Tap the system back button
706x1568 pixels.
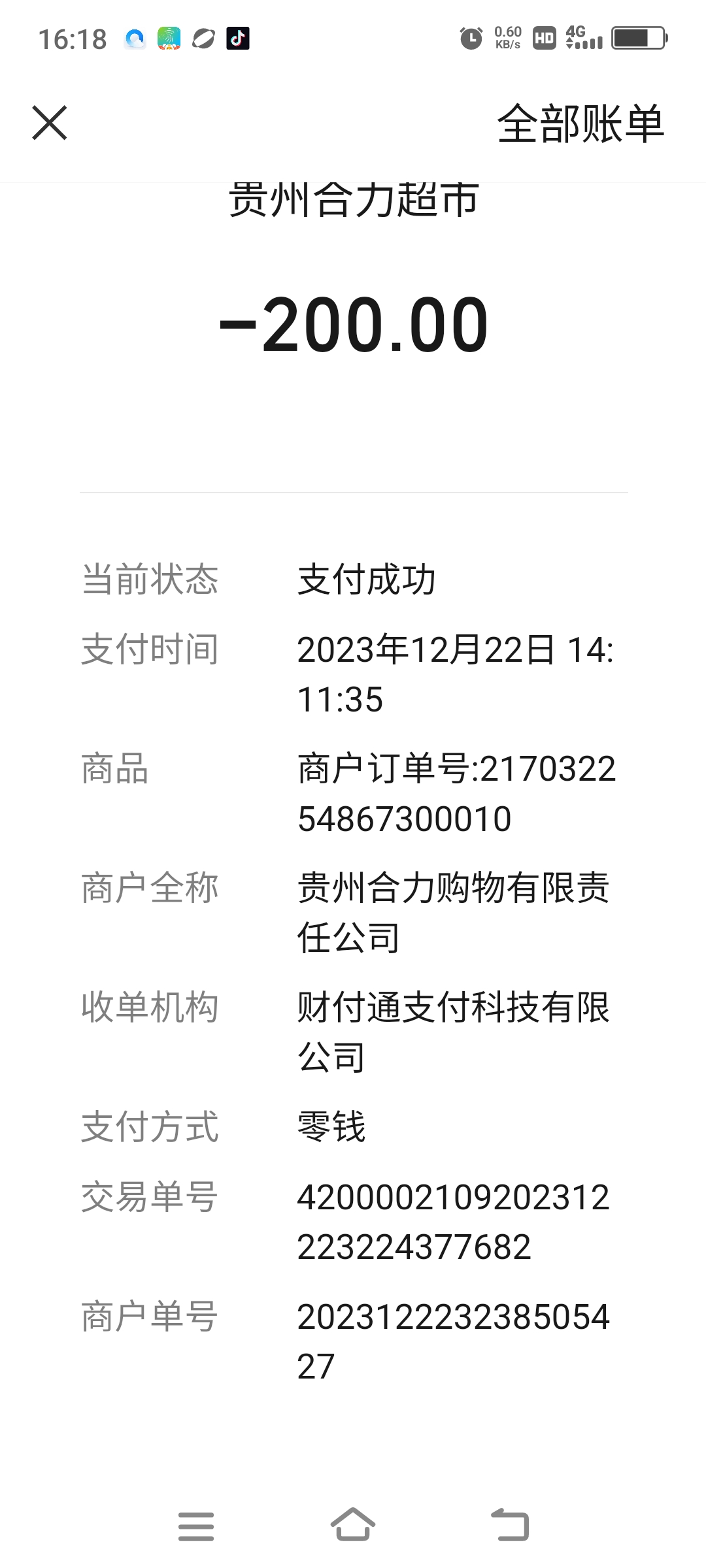pos(510,1526)
